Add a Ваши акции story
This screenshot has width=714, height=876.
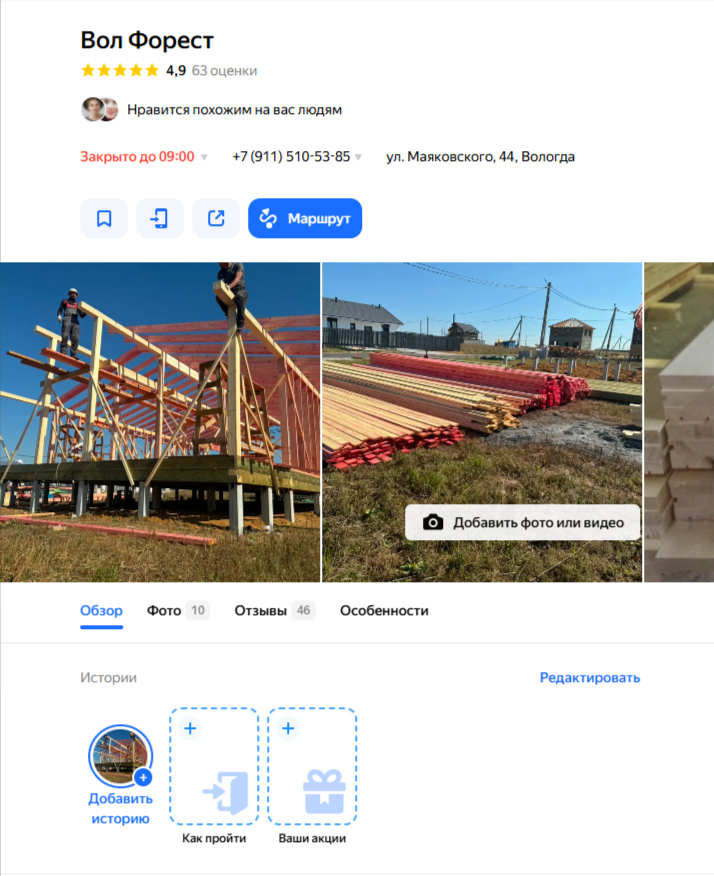point(312,778)
